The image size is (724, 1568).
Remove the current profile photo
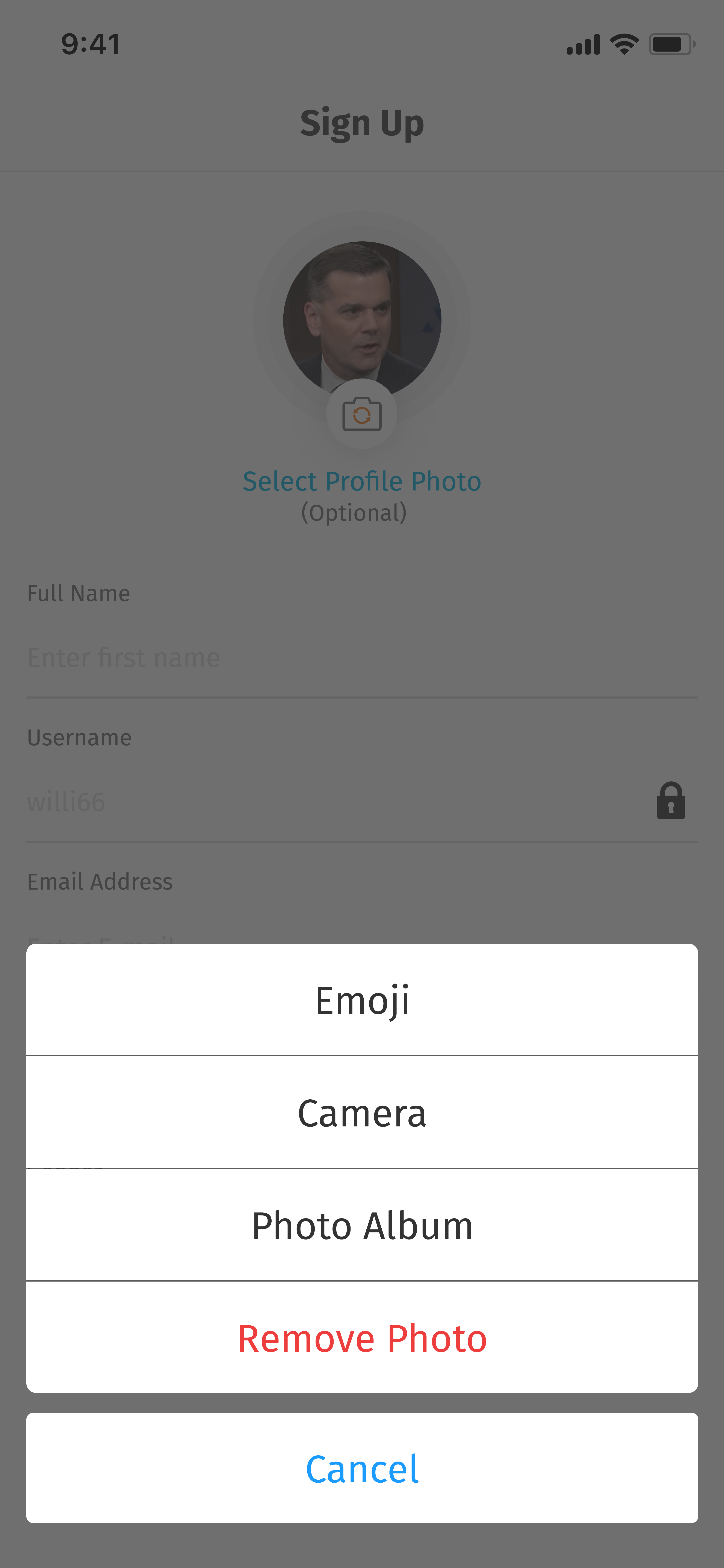(x=362, y=1337)
